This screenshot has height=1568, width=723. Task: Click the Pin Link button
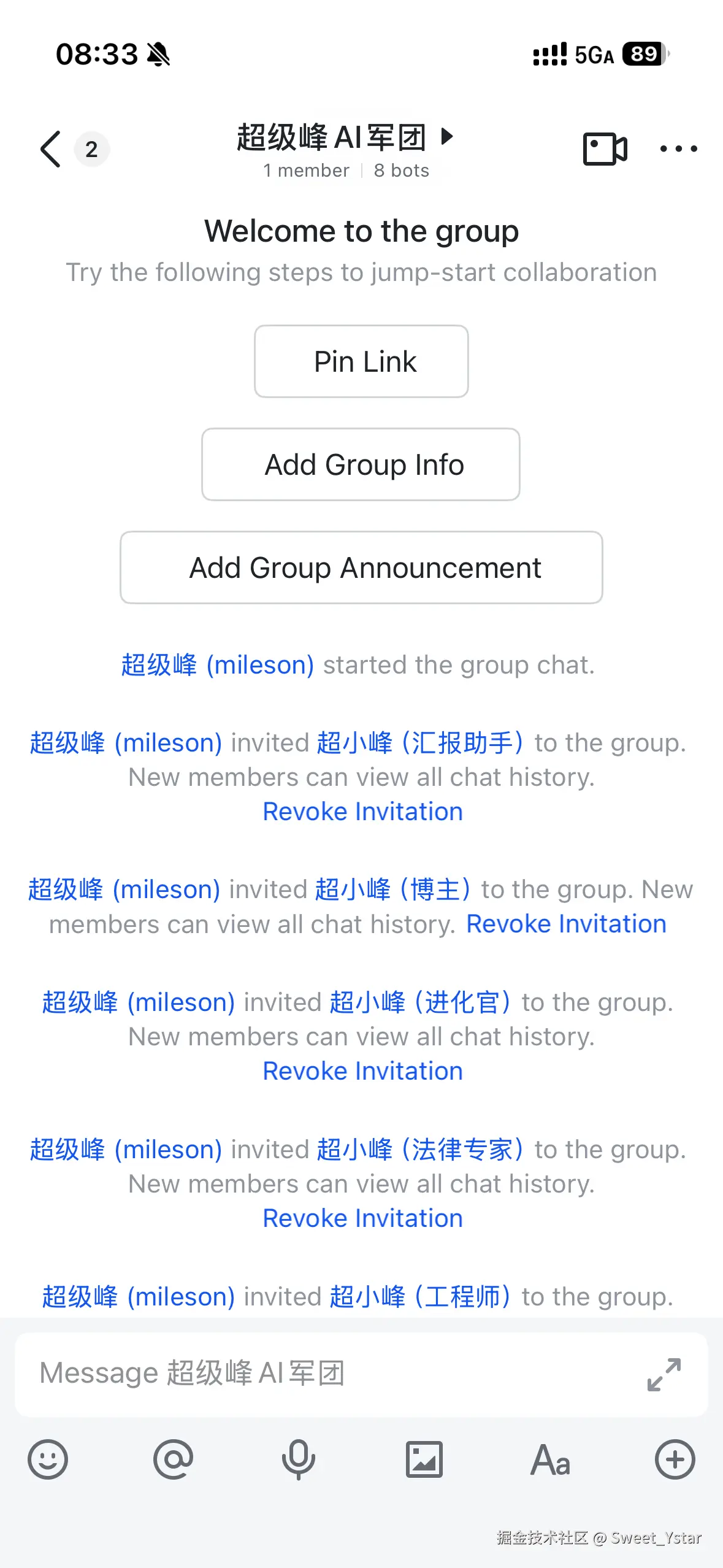tap(361, 361)
